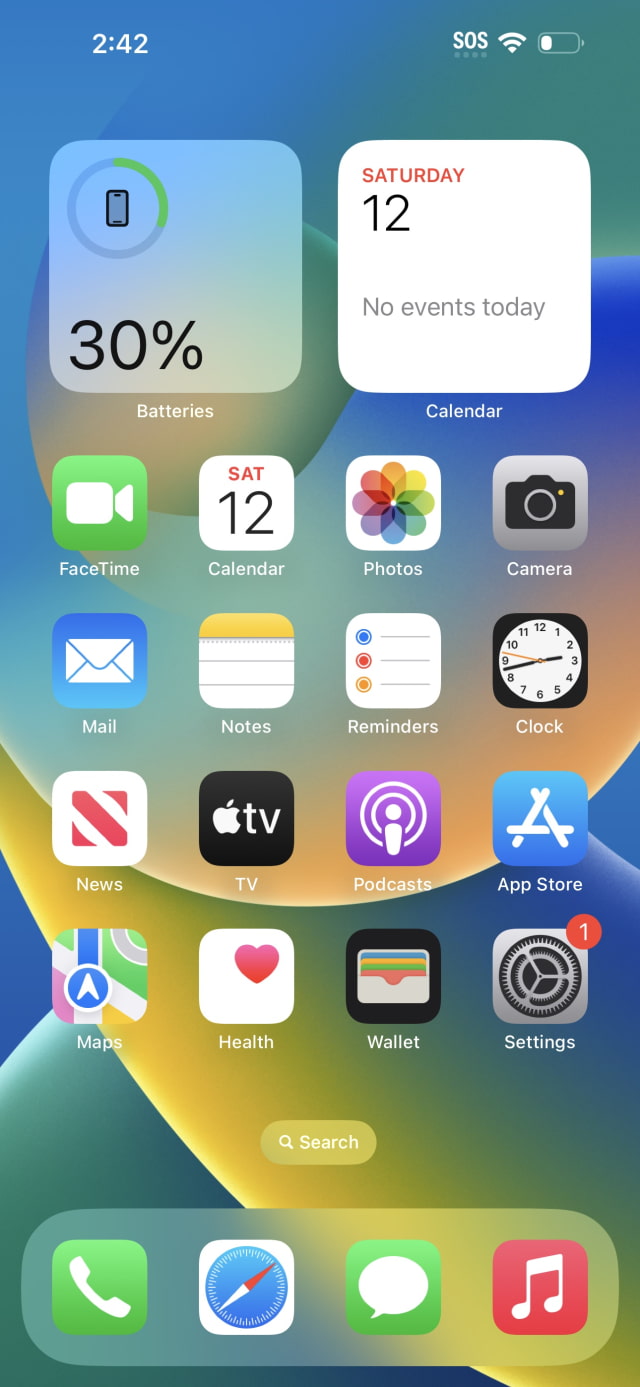This screenshot has width=640, height=1387.
Task: Open the FaceTime app
Action: pyautogui.click(x=99, y=503)
